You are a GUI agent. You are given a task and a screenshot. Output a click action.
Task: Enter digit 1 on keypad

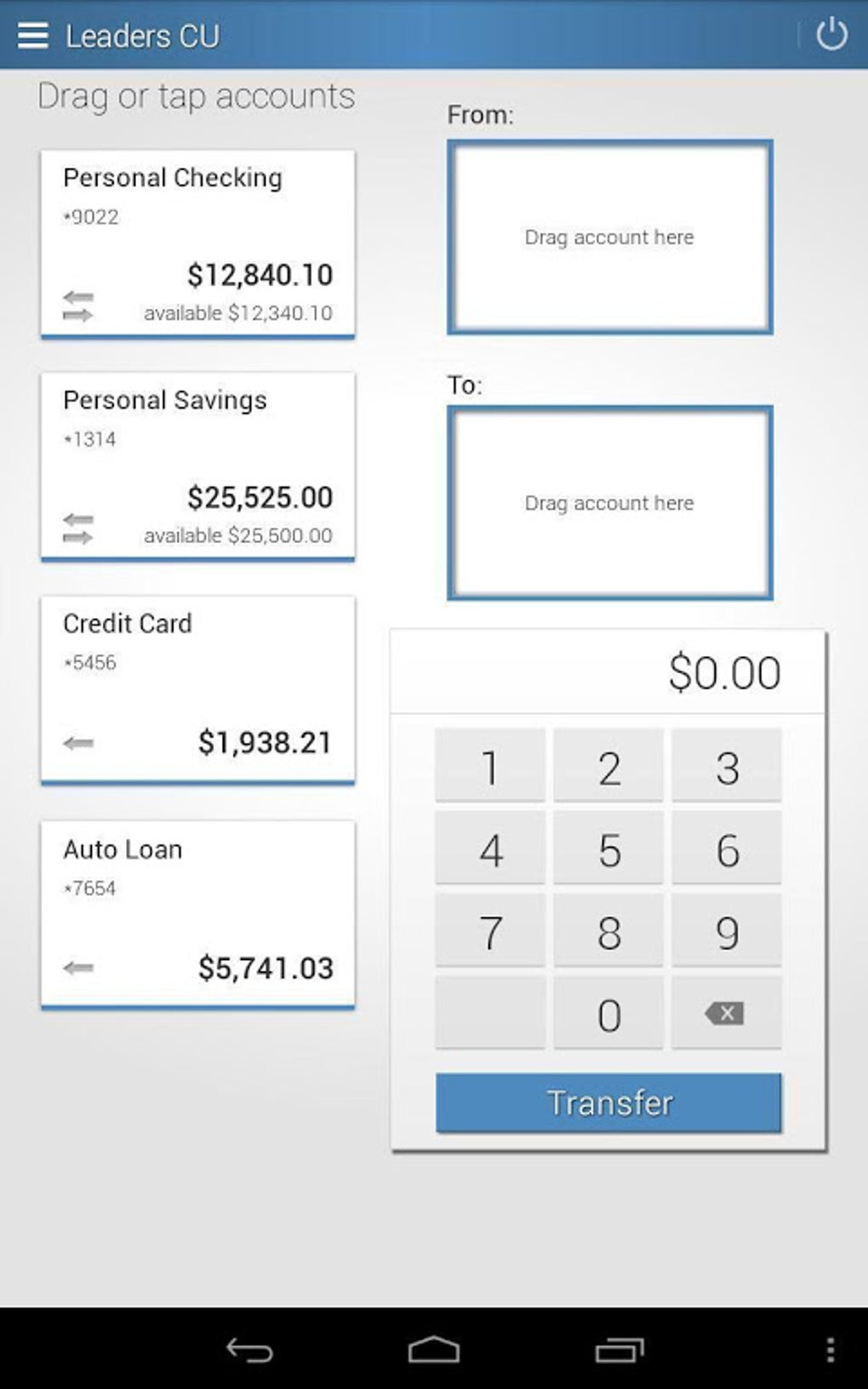(490, 766)
